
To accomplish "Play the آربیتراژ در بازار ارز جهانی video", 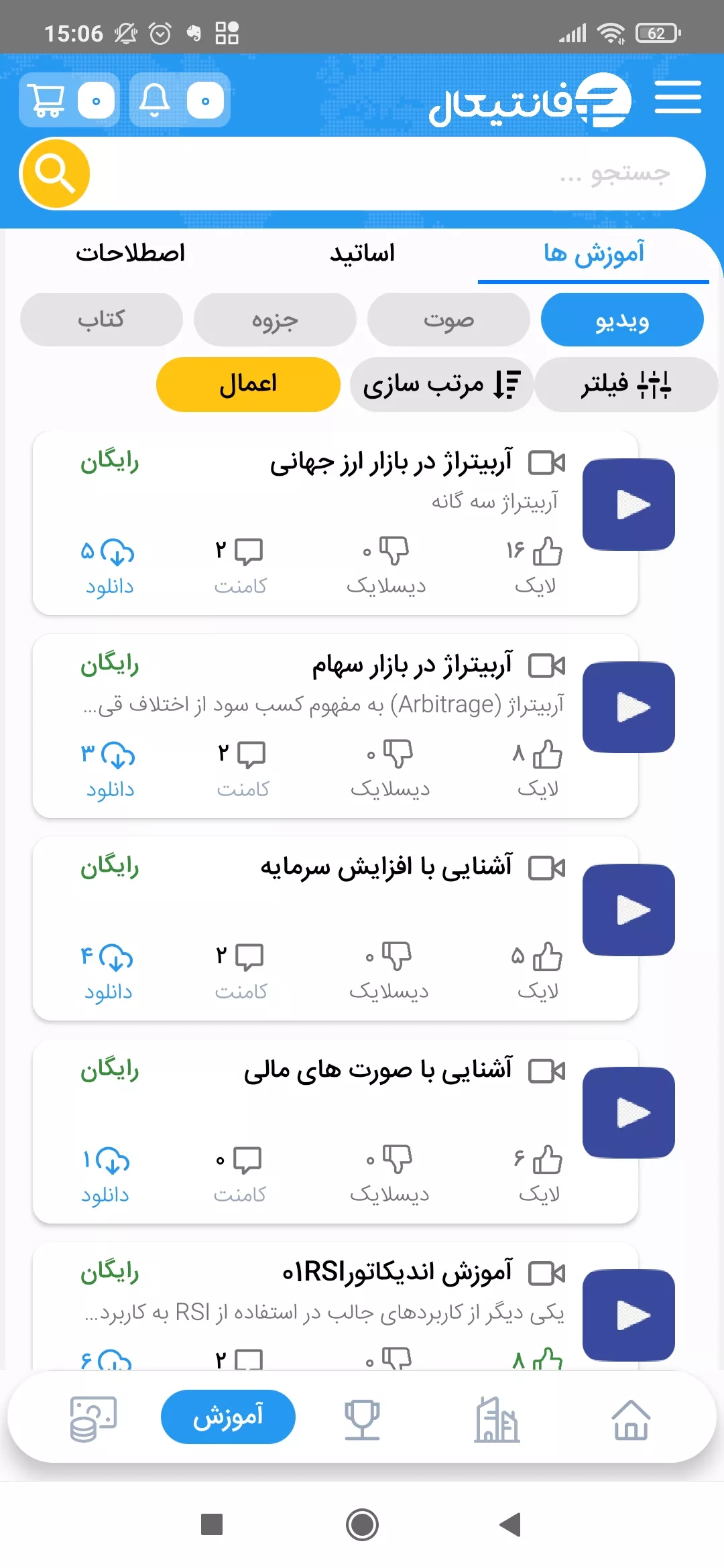I will pyautogui.click(x=628, y=505).
